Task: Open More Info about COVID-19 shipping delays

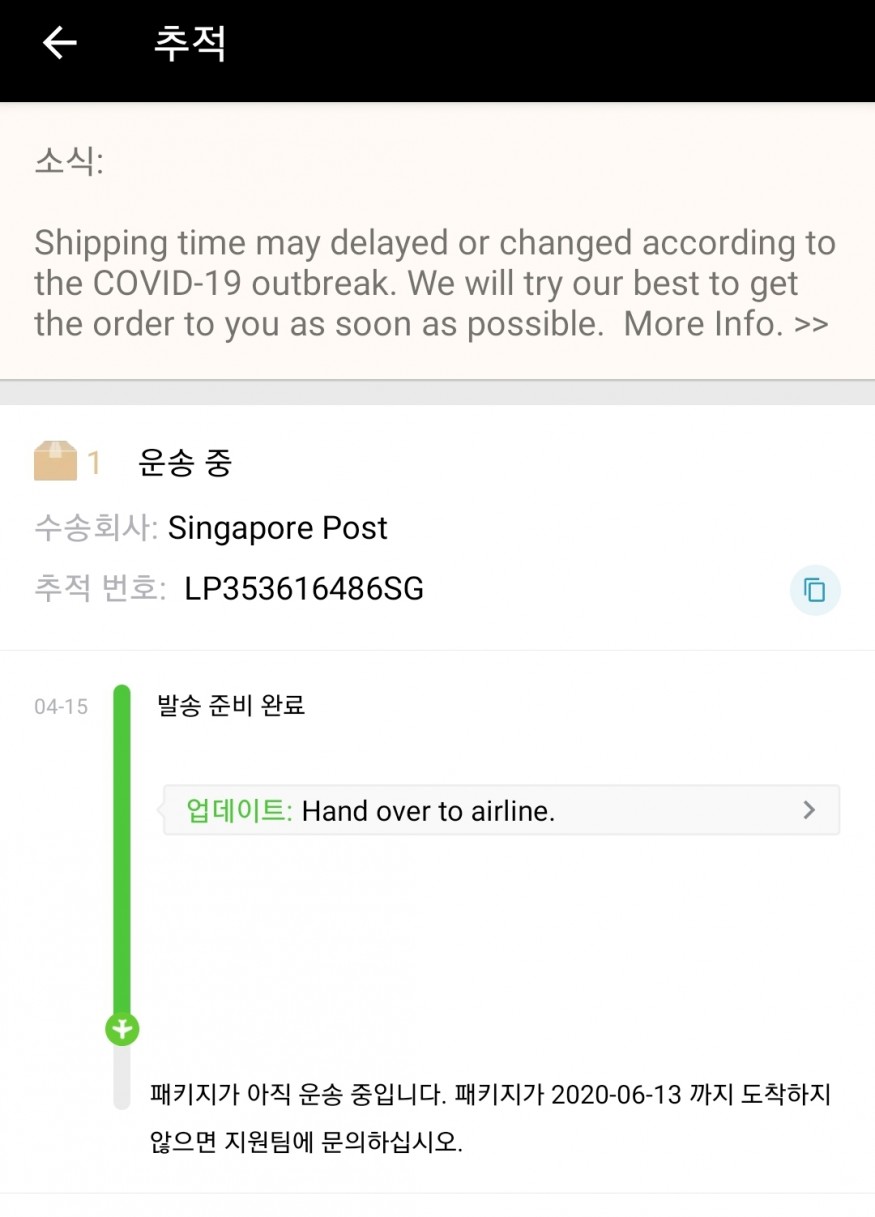Action: tap(726, 324)
